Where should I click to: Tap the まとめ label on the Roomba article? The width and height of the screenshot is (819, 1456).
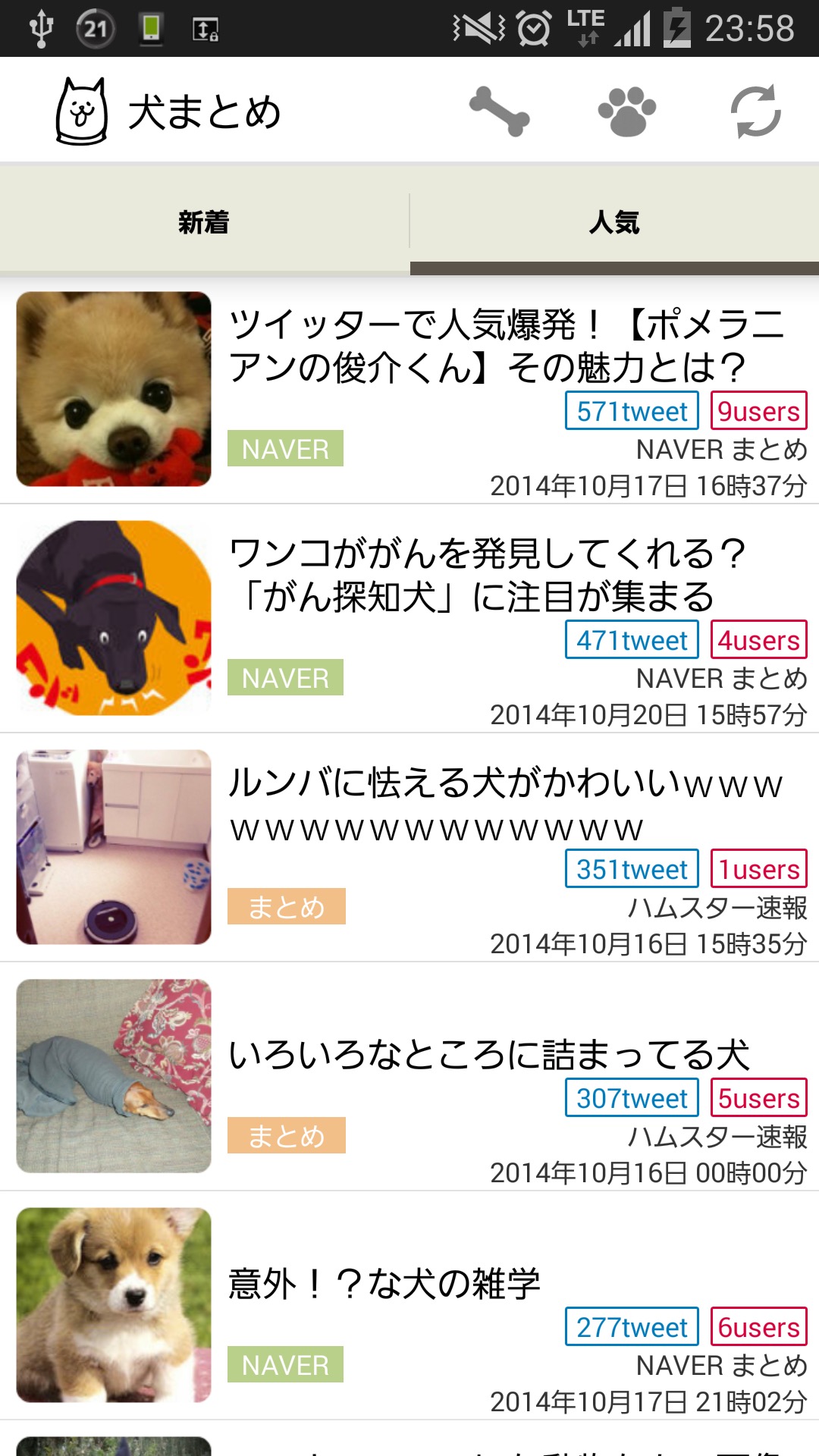coord(287,905)
